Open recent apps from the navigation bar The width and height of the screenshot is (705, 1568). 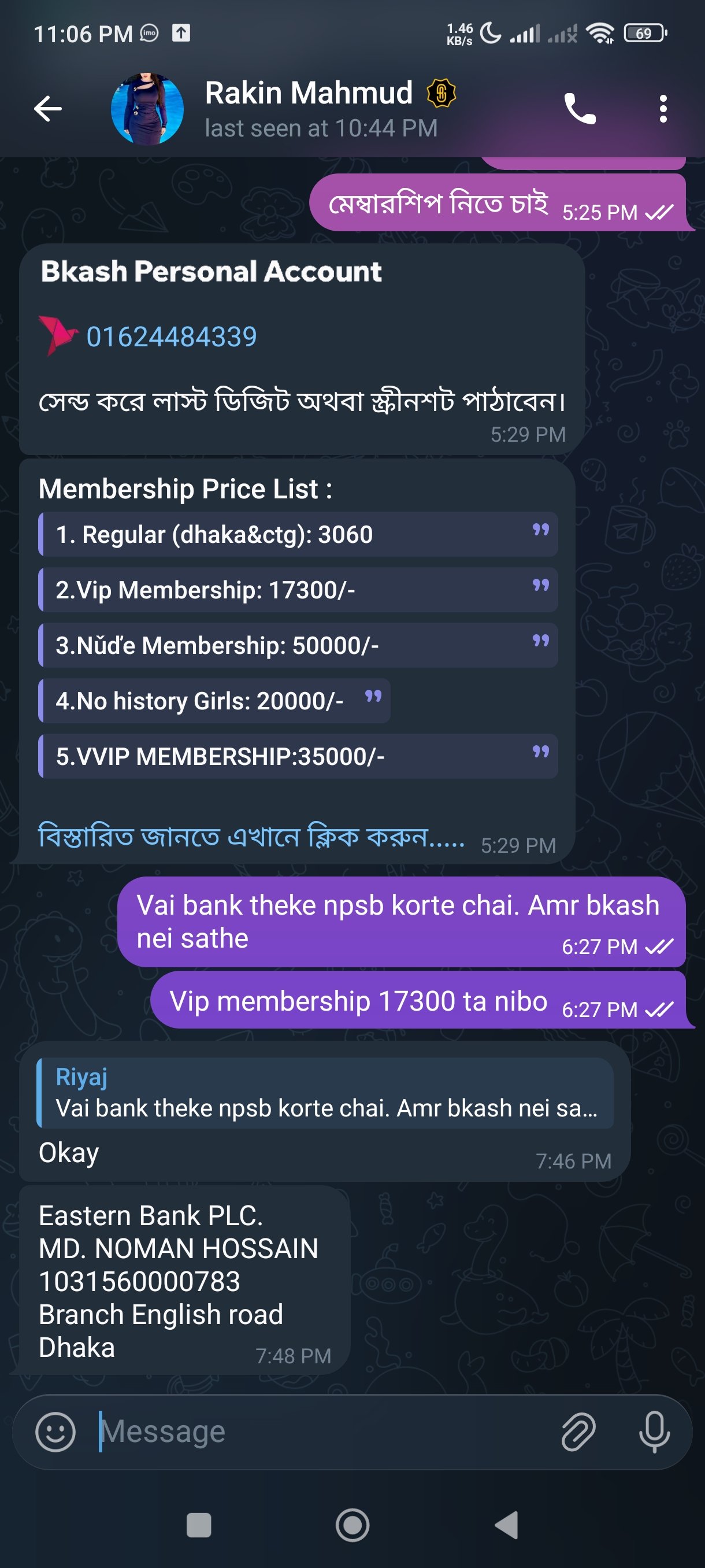(x=198, y=1525)
